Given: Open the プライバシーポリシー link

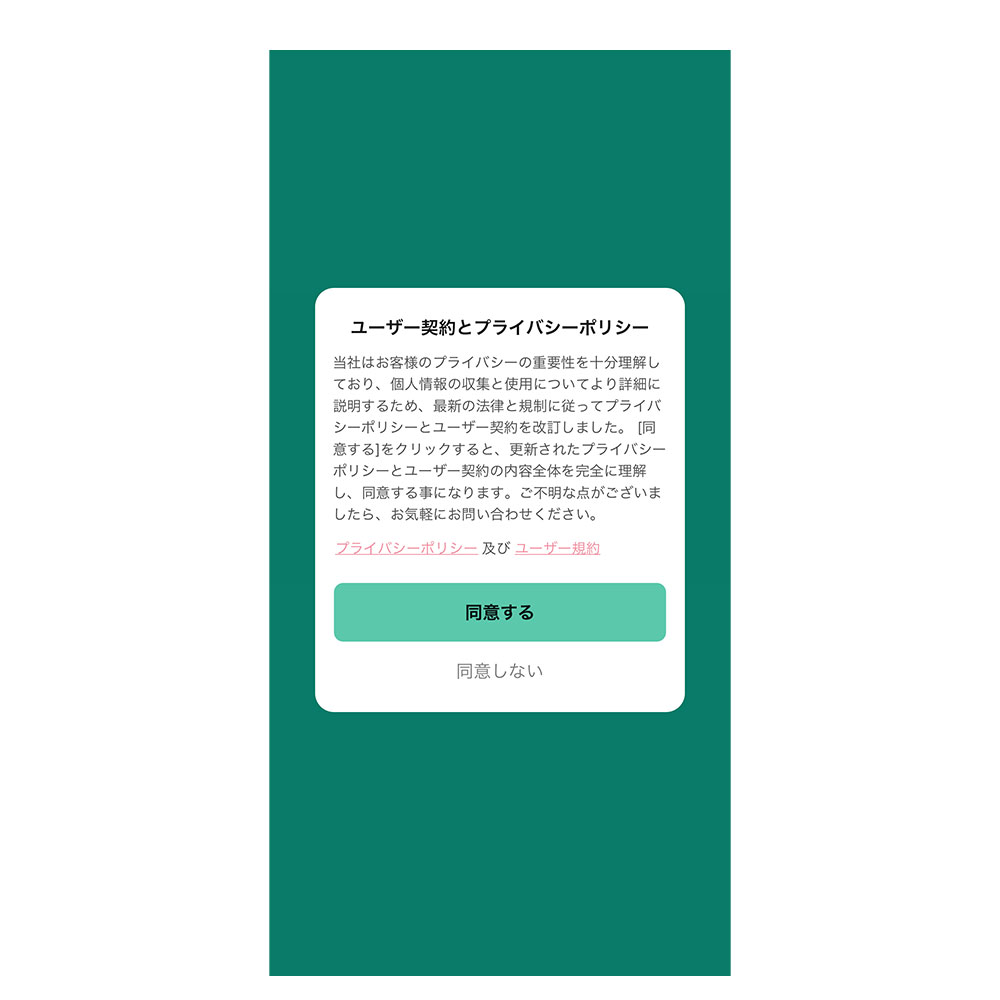Looking at the screenshot, I should pos(405,548).
